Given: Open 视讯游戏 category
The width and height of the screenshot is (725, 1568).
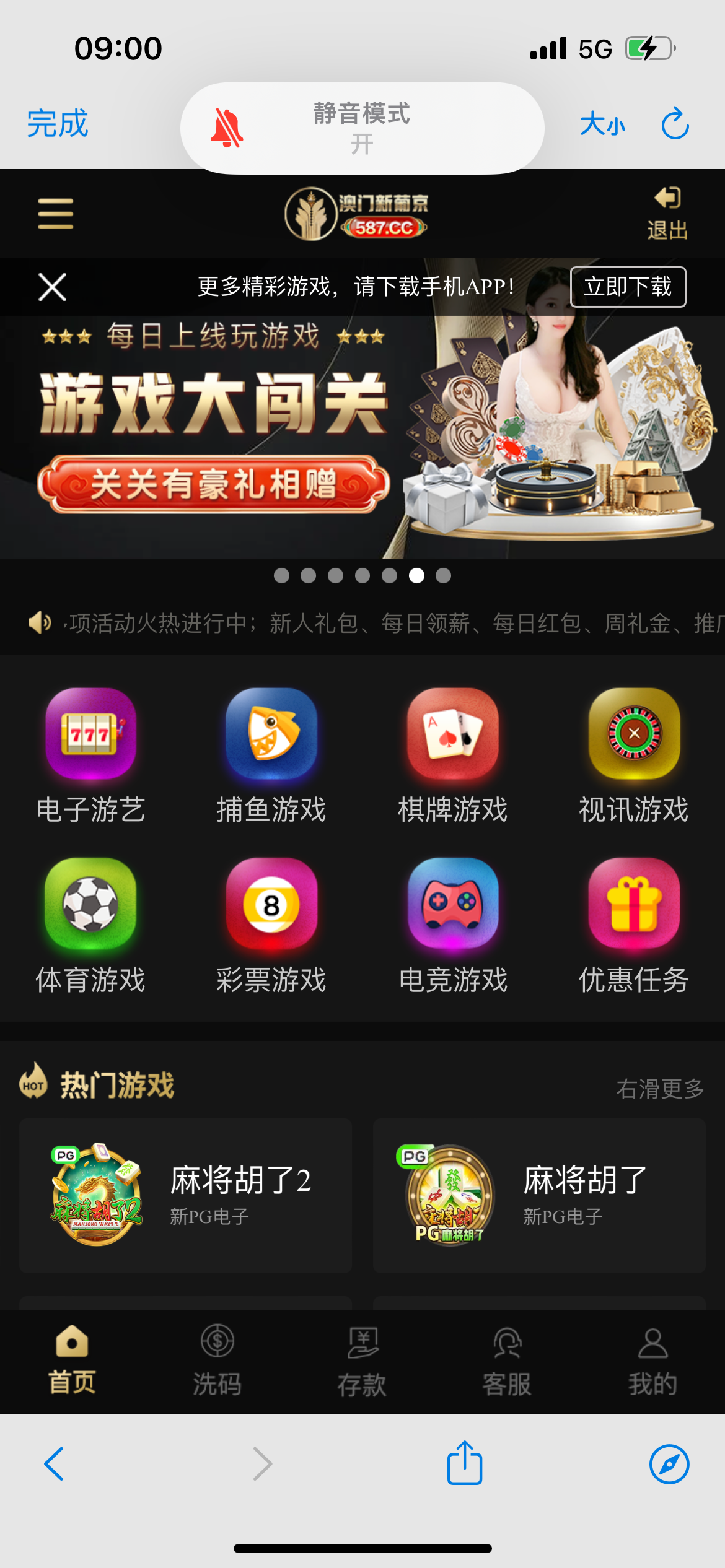Looking at the screenshot, I should [633, 756].
